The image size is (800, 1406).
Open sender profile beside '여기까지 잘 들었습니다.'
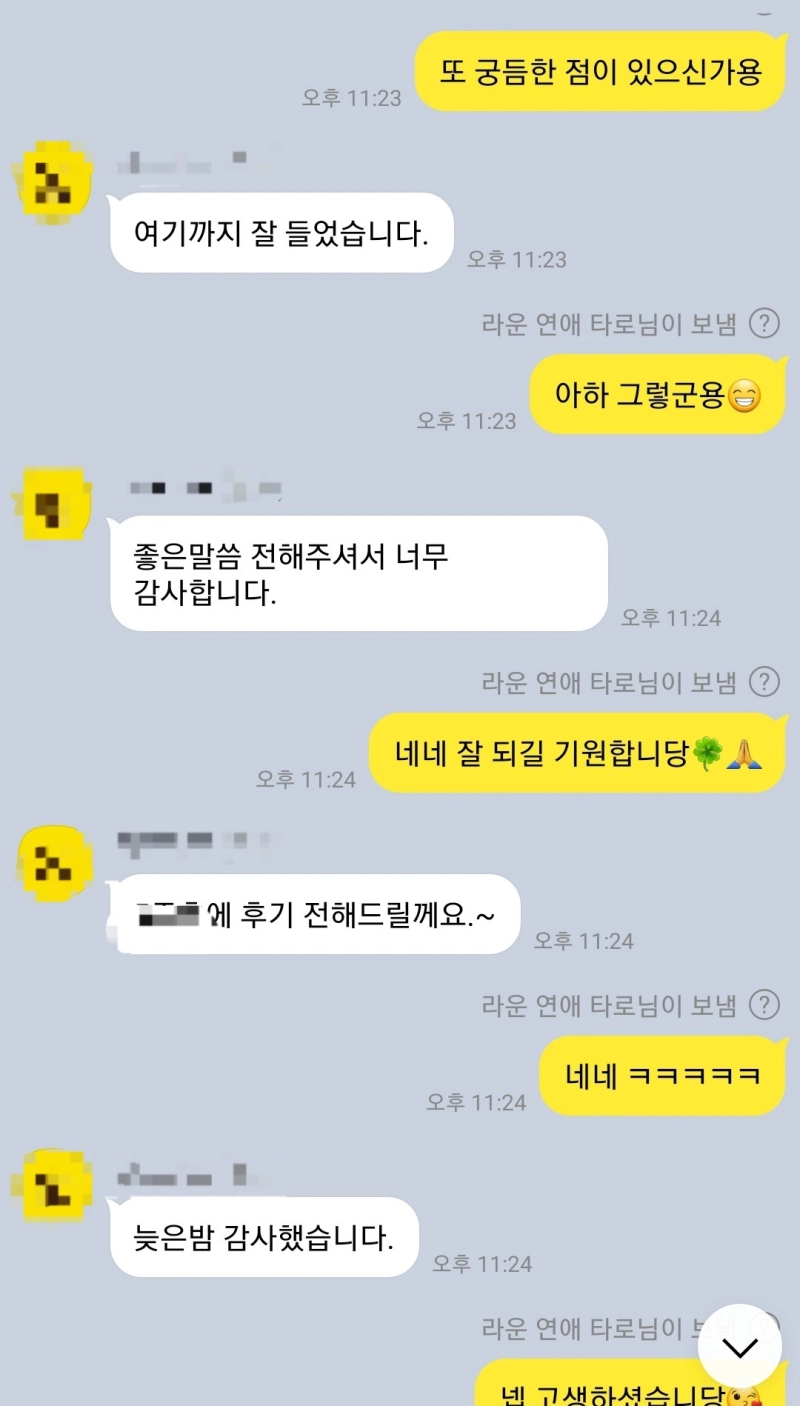(56, 178)
